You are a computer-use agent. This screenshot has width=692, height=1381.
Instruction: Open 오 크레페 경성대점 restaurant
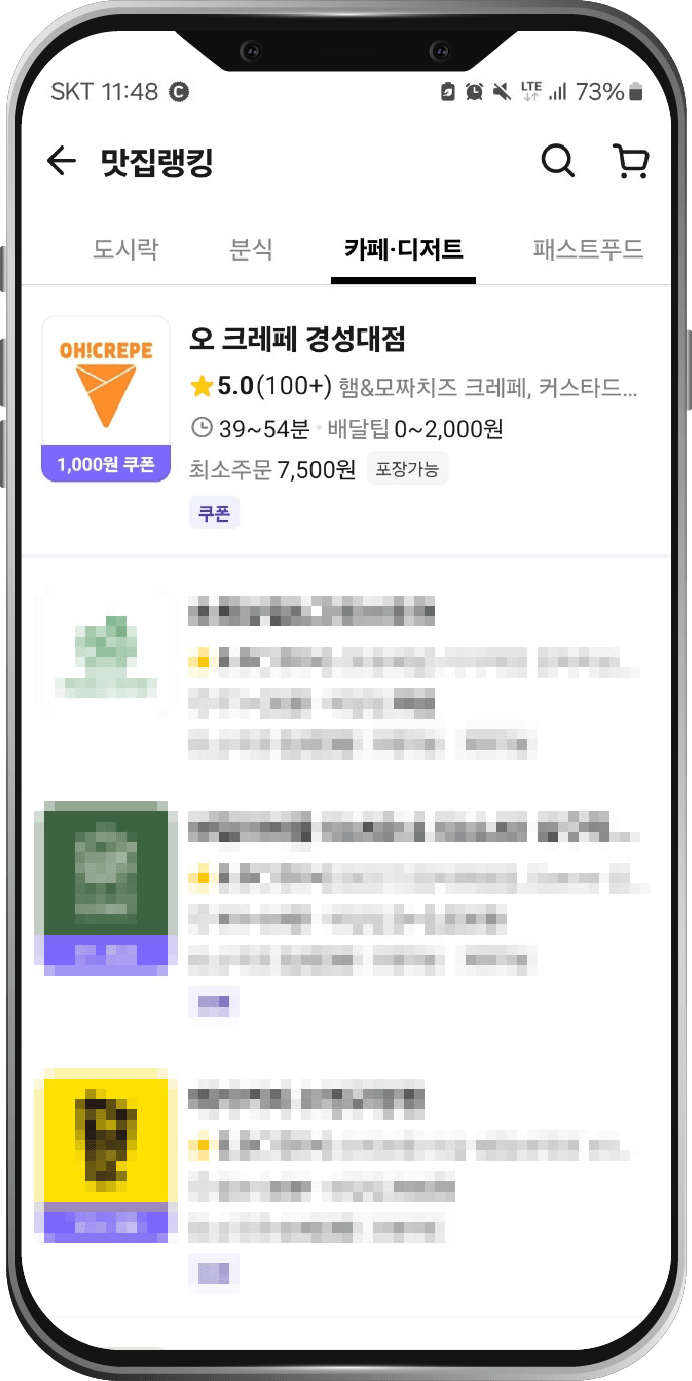(x=297, y=341)
